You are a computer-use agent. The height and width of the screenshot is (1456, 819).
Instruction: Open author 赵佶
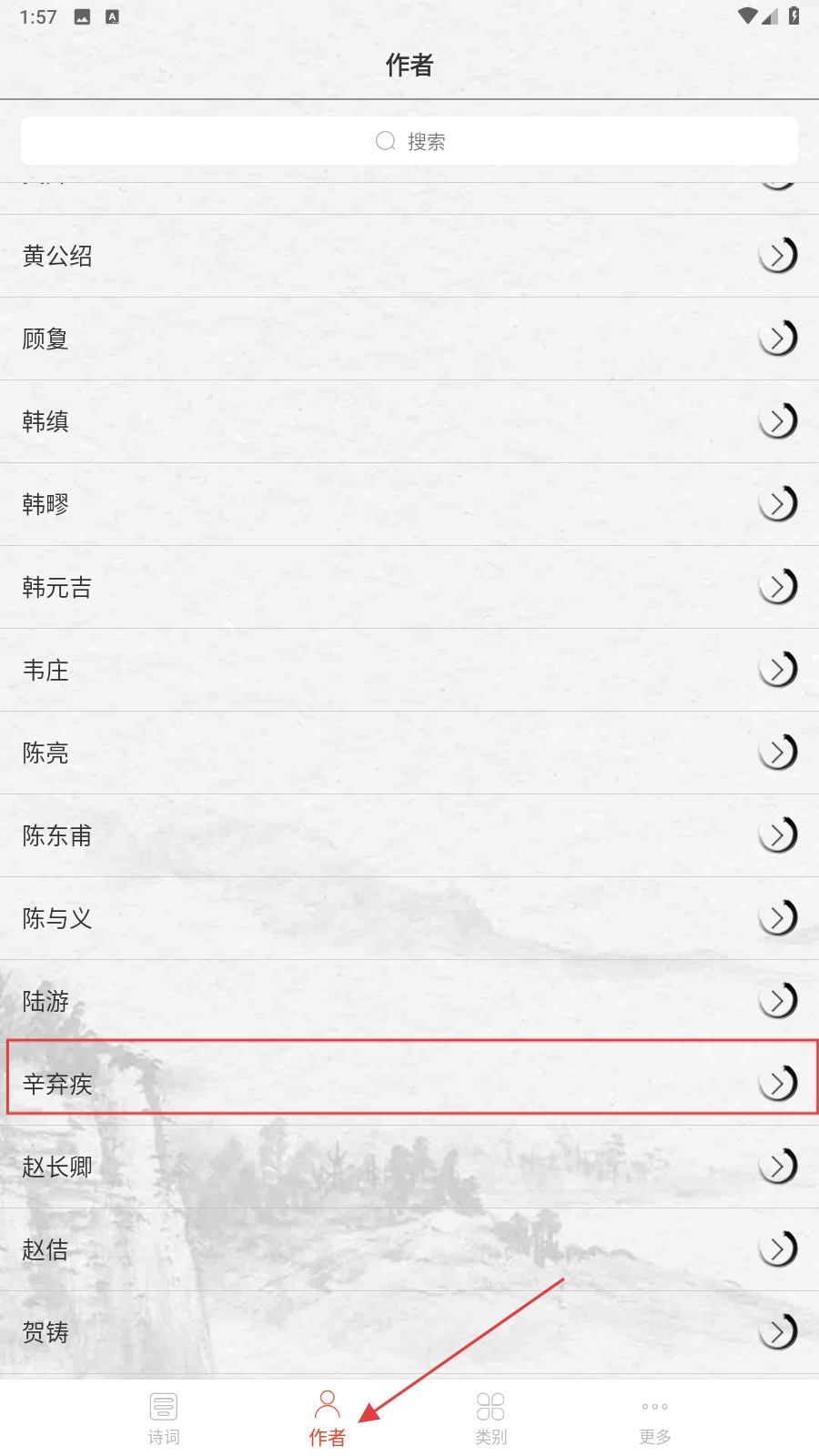(x=409, y=1249)
